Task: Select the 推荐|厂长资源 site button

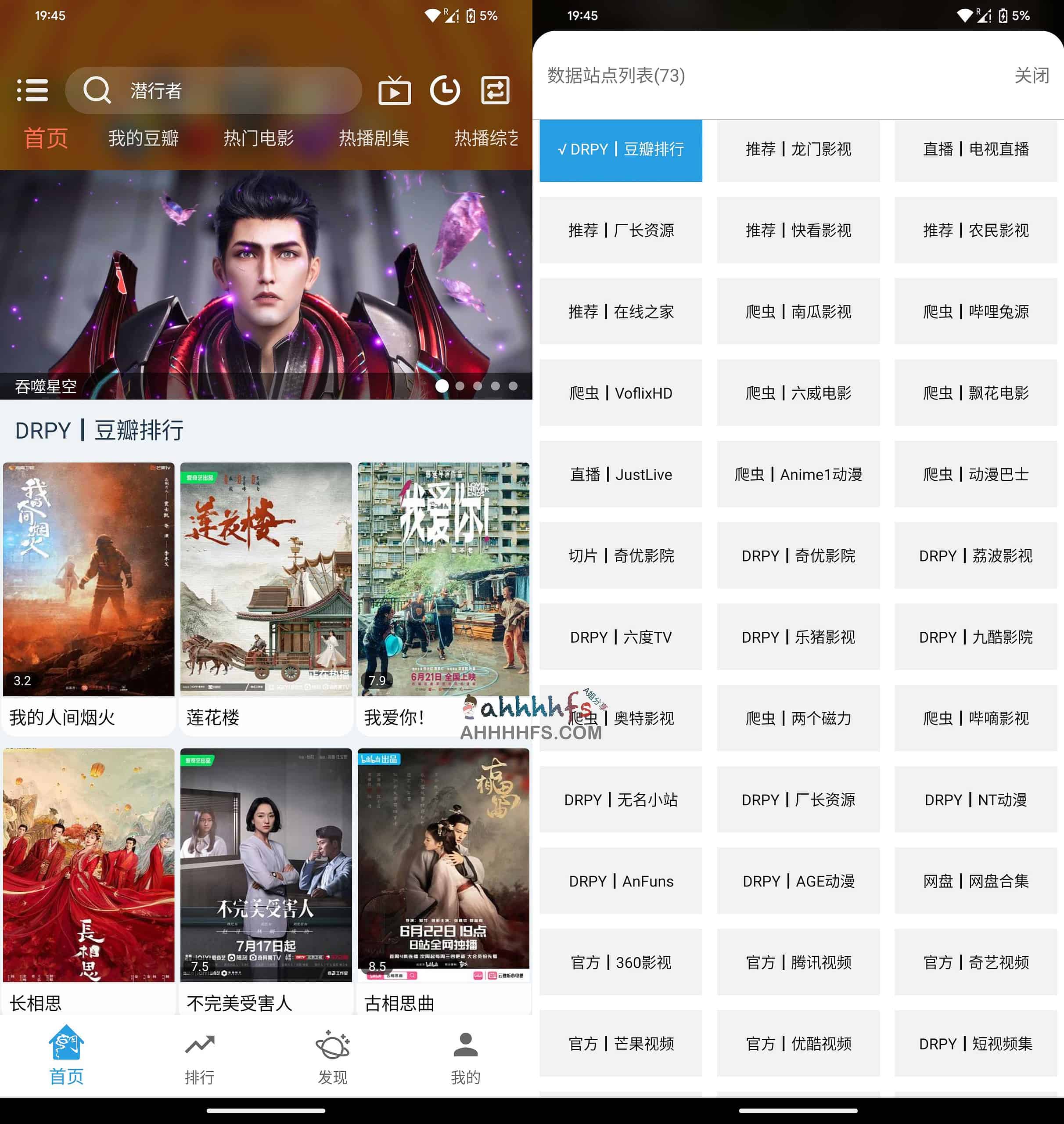Action: coord(621,231)
